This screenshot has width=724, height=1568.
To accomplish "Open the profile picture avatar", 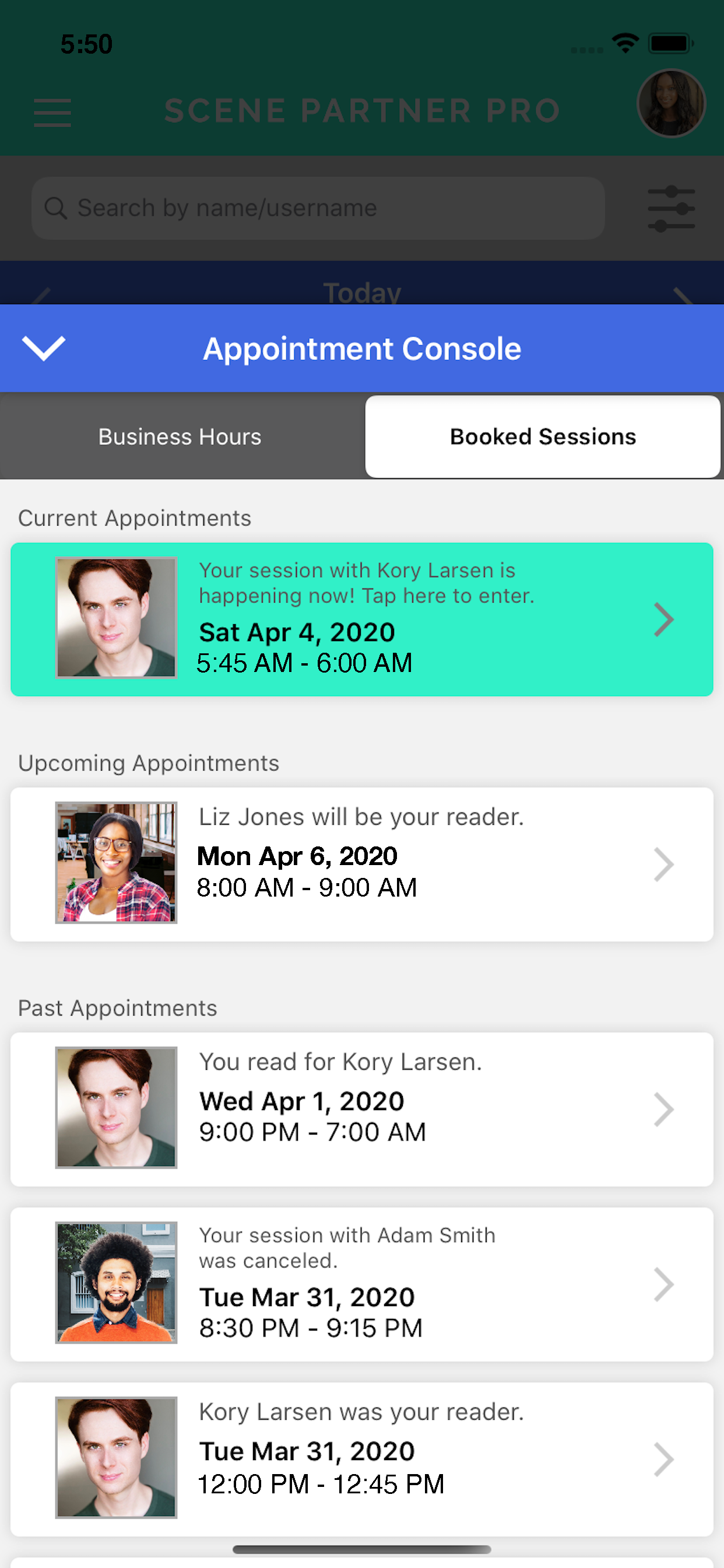I will point(670,103).
